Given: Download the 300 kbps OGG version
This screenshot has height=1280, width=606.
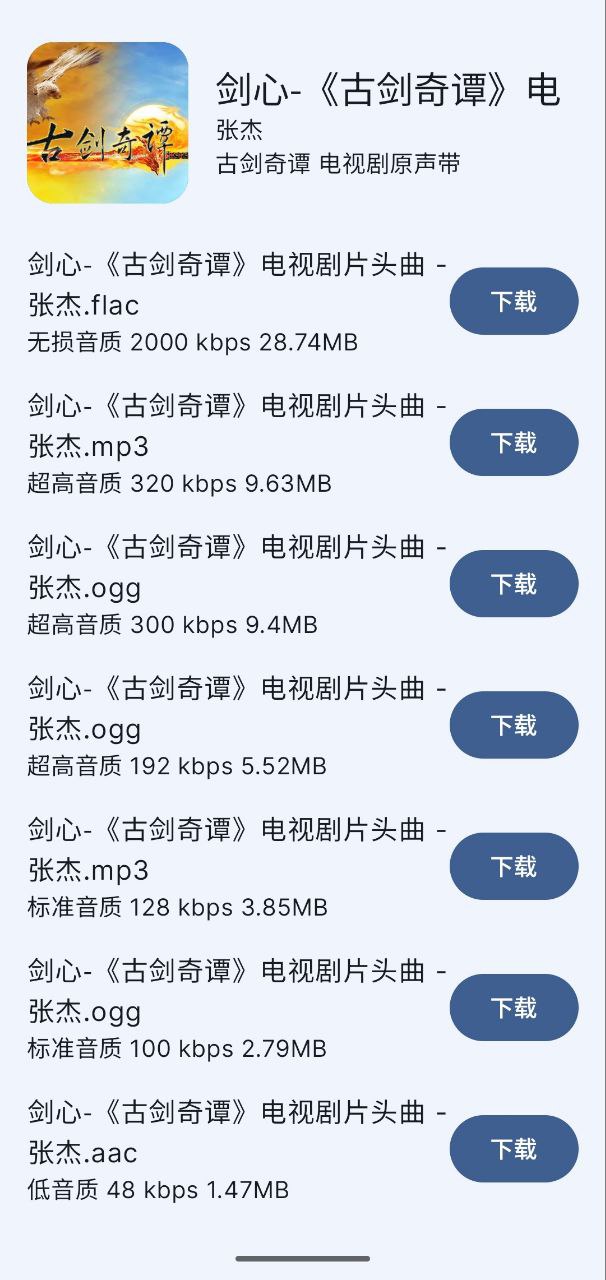Looking at the screenshot, I should point(514,584).
